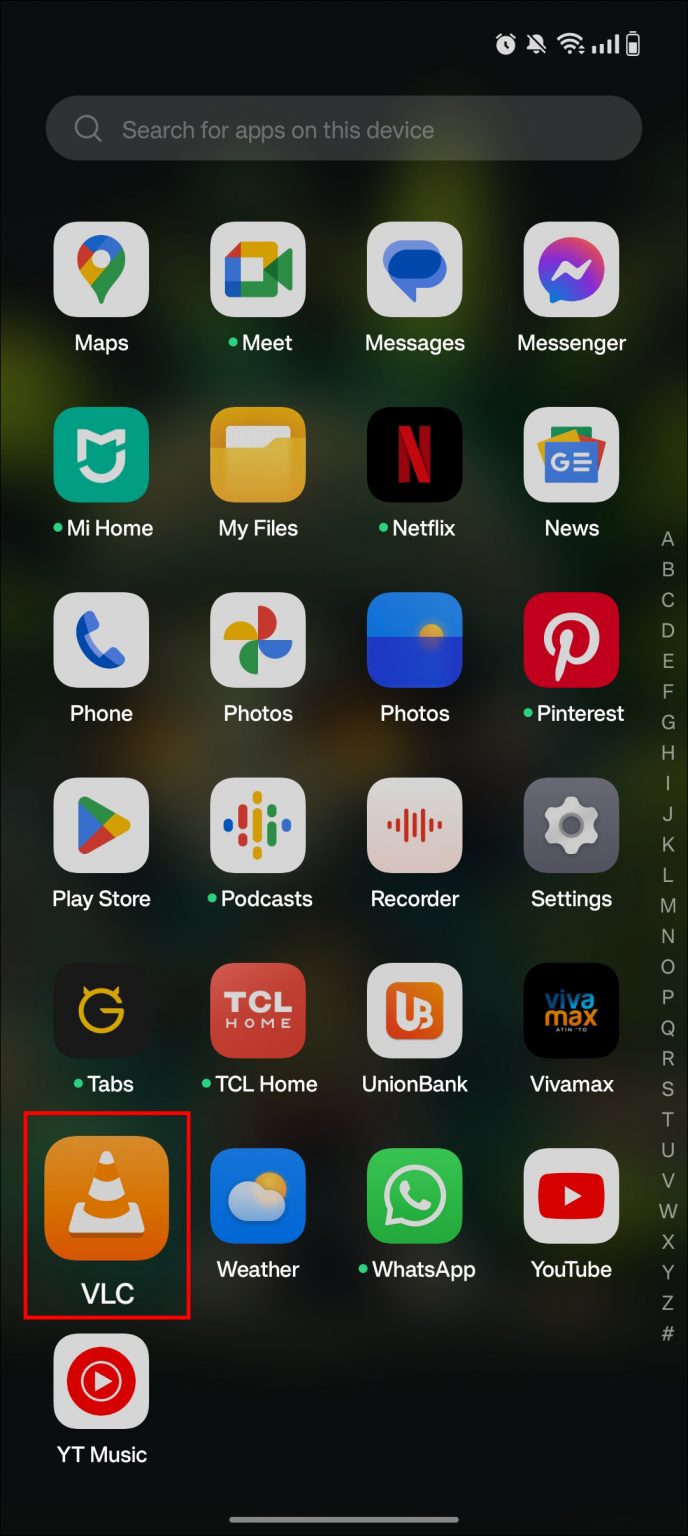Open the UnionBank app
Image resolution: width=688 pixels, height=1536 pixels.
[415, 1011]
